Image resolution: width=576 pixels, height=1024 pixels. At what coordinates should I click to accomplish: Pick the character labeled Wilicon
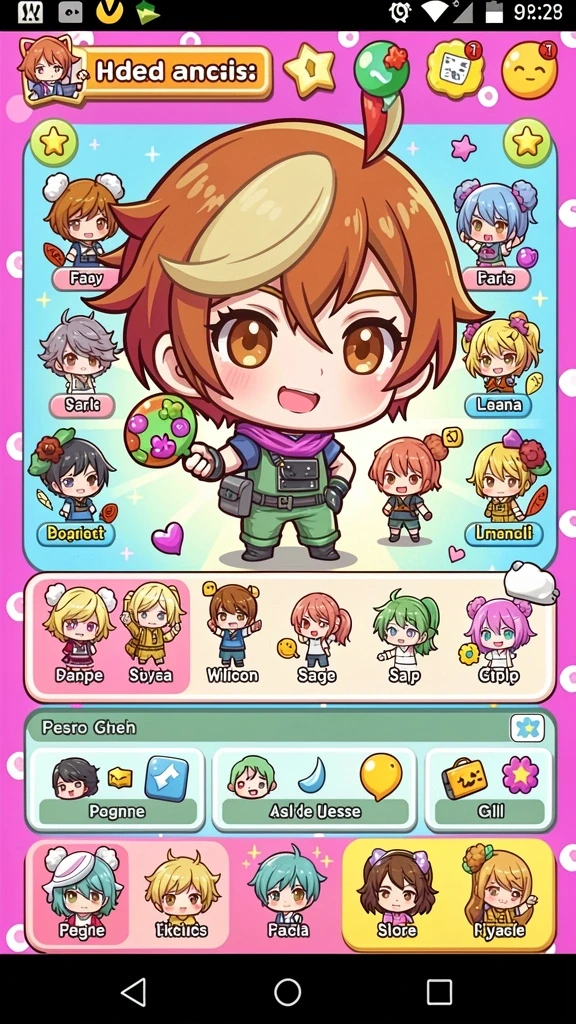(x=232, y=635)
